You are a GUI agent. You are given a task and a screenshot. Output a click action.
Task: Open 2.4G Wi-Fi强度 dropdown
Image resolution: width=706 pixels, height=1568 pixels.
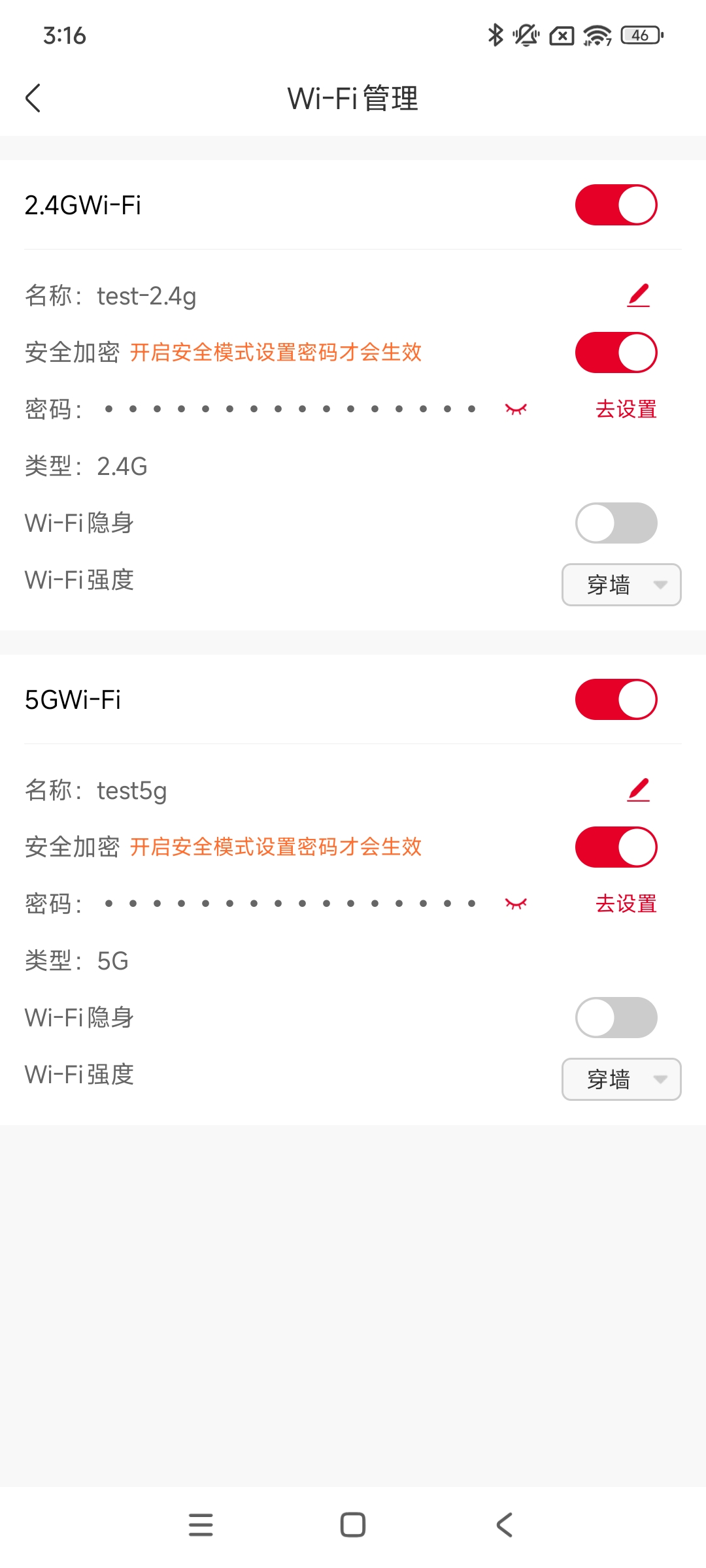click(622, 585)
